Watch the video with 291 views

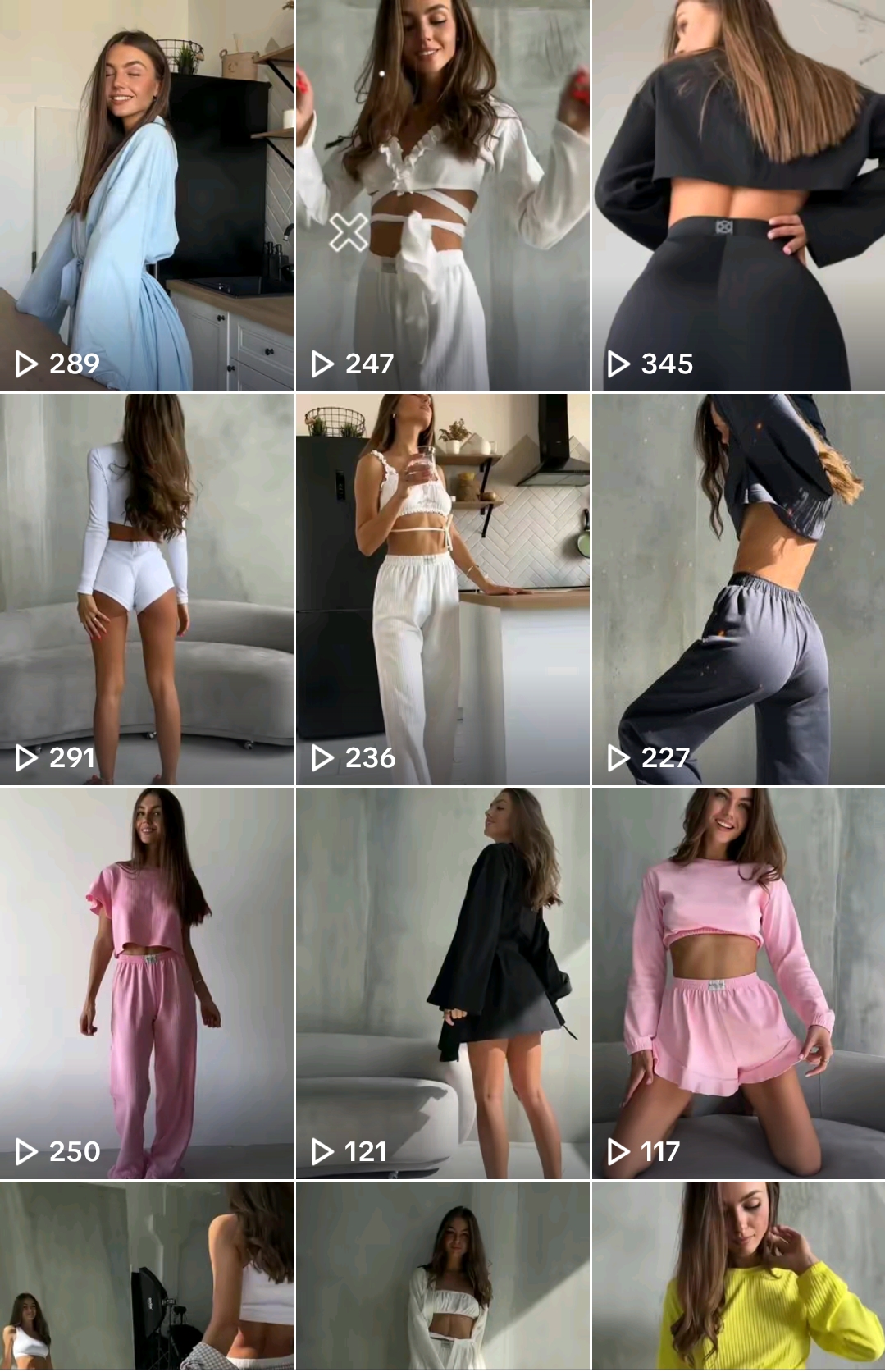point(146,589)
